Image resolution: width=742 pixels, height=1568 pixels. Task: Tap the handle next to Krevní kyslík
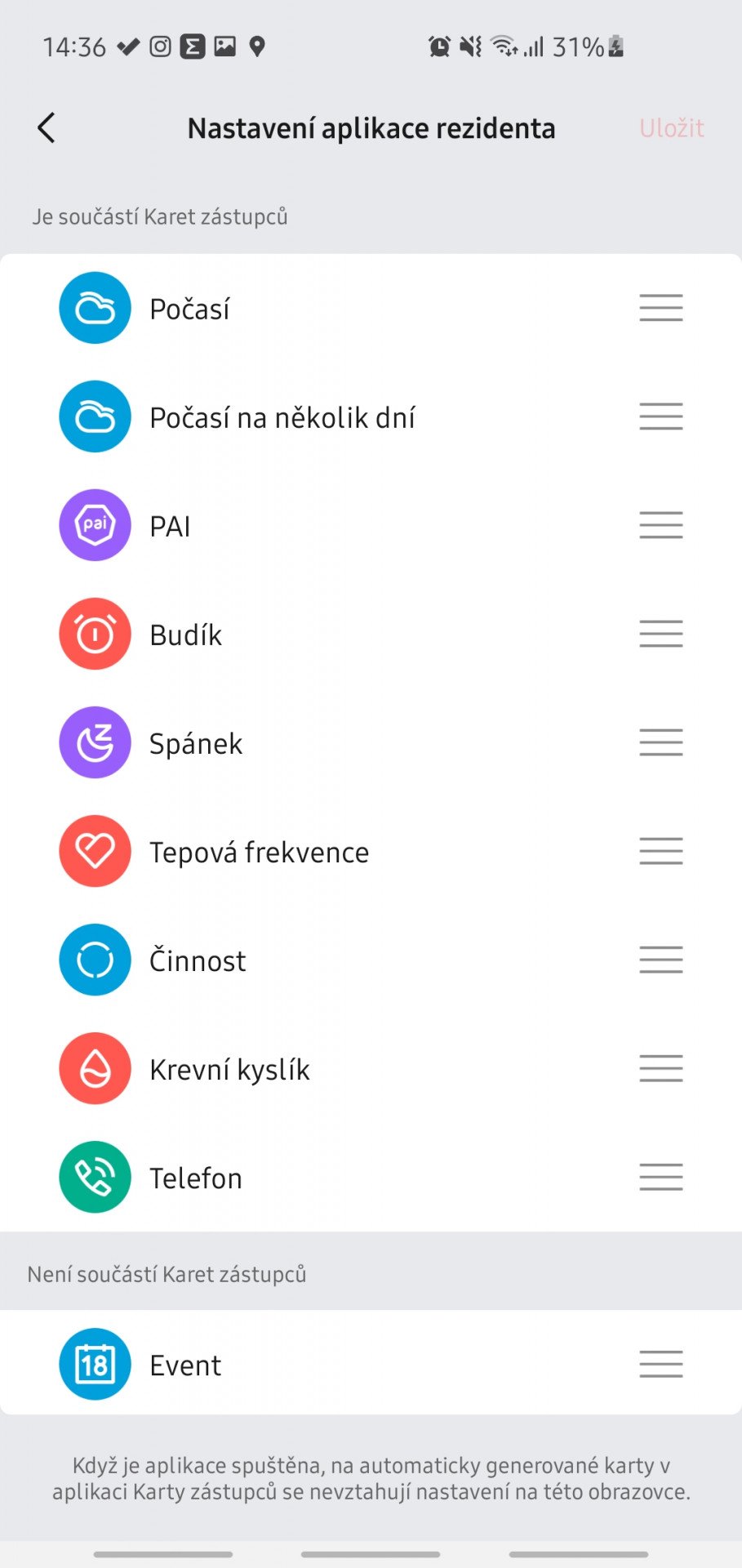661,1068
